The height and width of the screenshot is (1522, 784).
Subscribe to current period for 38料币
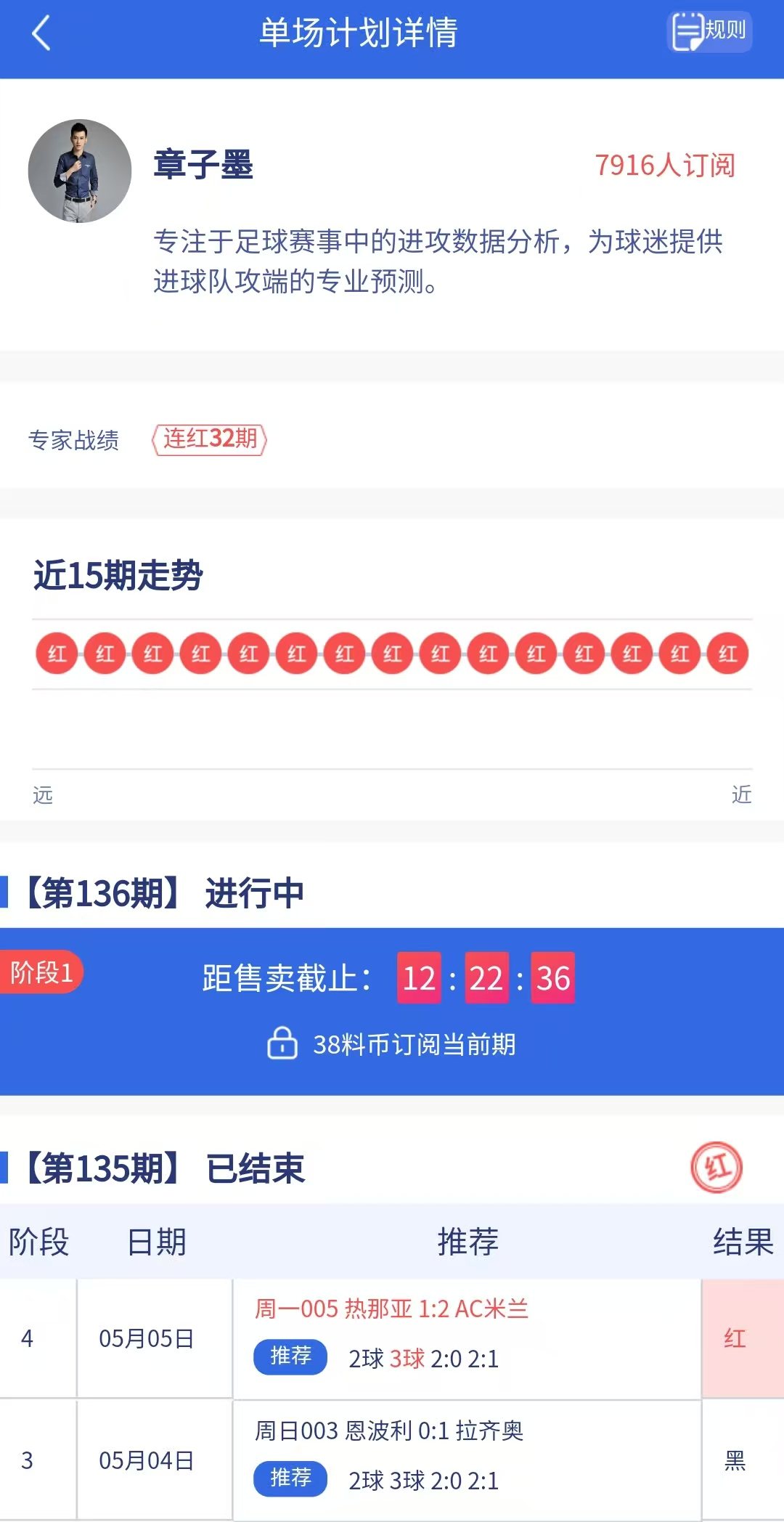392,1044
